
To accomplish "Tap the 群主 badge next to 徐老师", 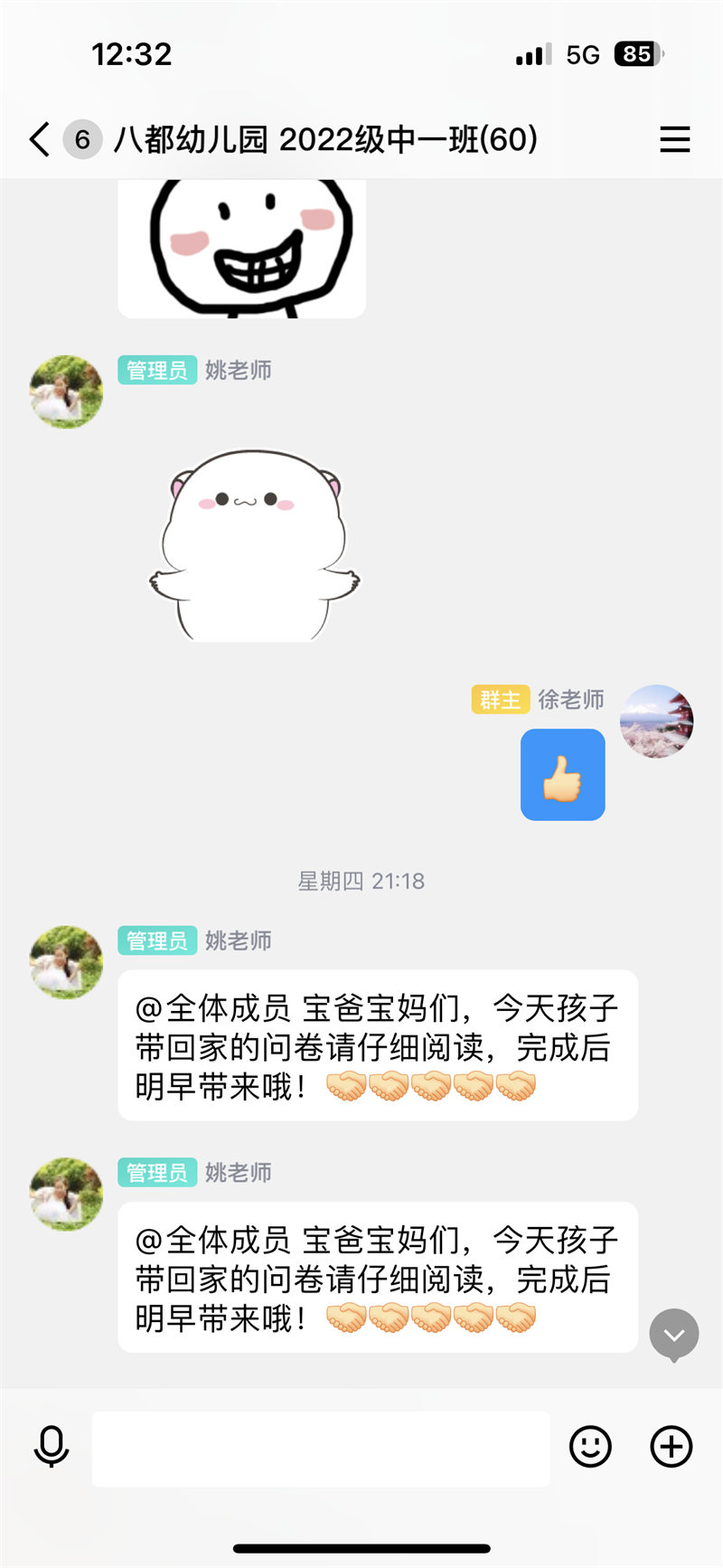I will (500, 699).
